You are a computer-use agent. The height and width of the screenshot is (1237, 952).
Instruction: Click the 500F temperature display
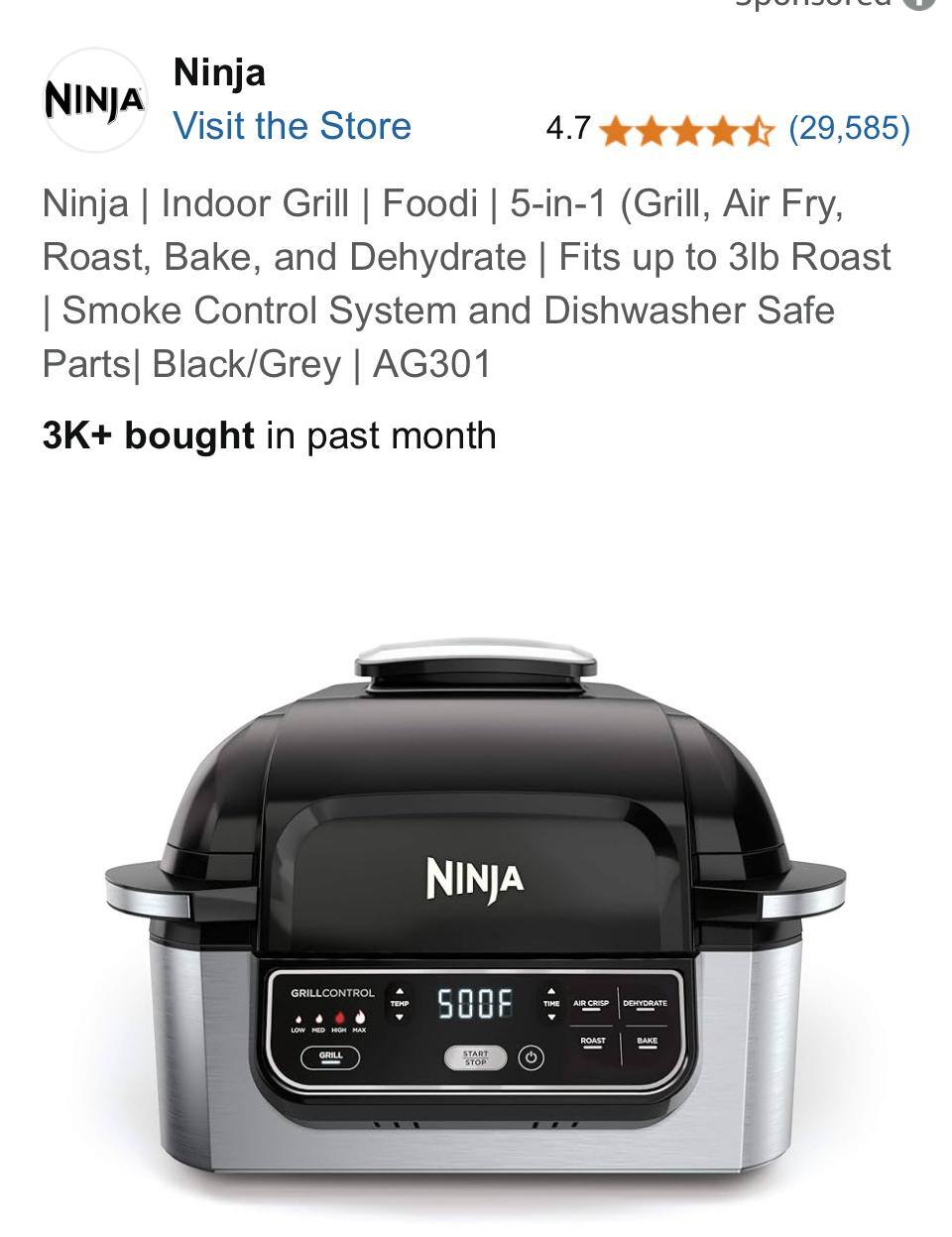coord(476,1002)
